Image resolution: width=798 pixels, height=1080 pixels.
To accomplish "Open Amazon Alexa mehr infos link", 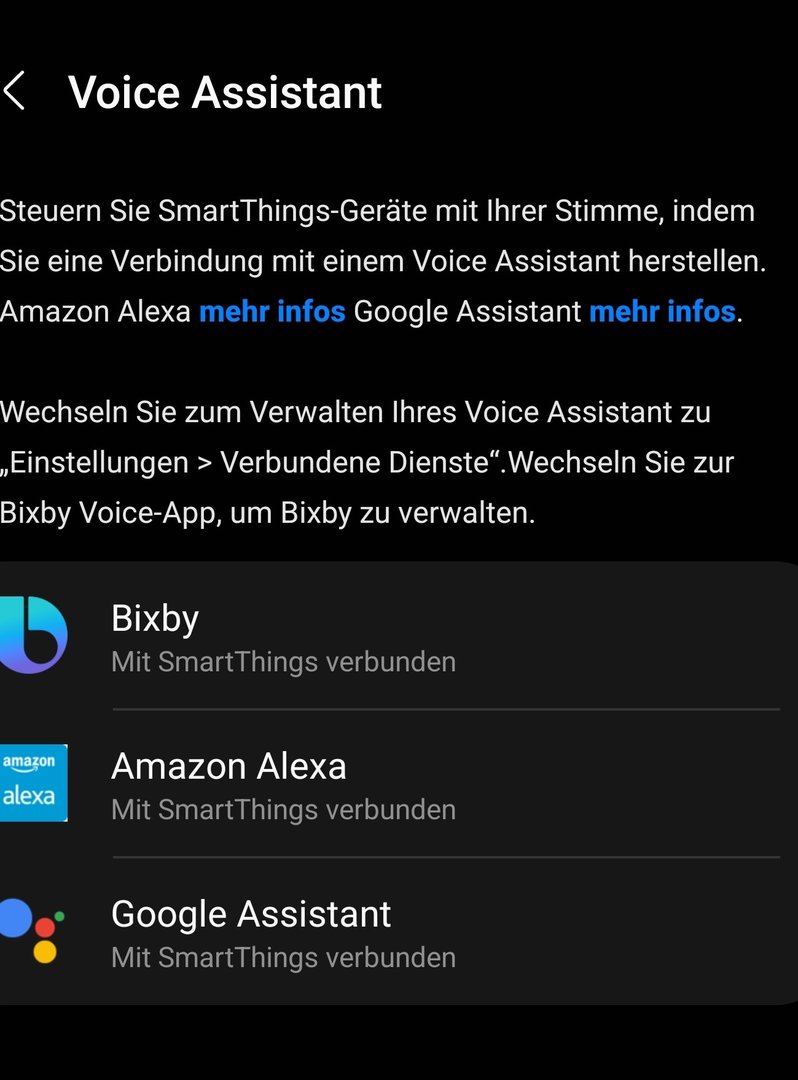I will click(x=272, y=311).
